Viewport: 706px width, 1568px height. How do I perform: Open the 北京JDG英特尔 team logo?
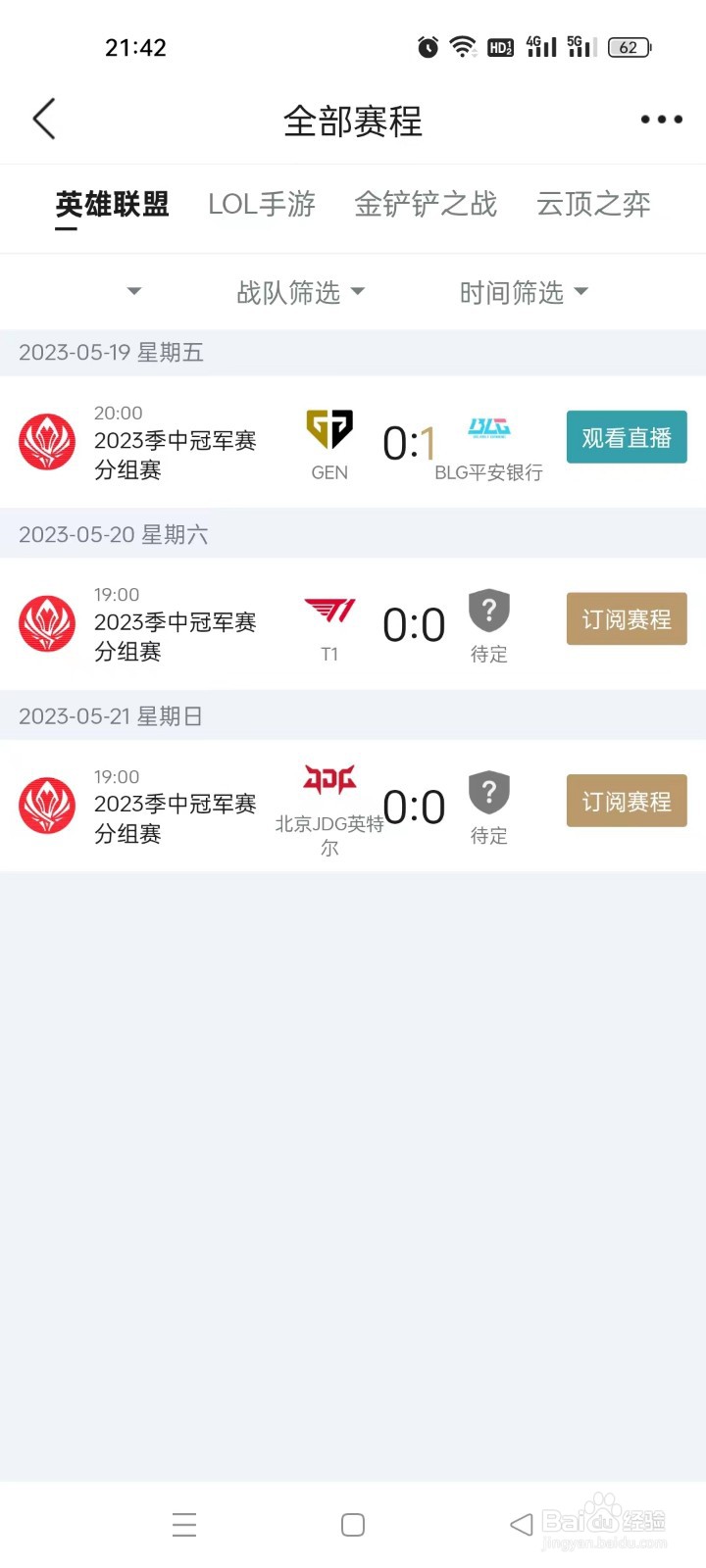point(328,781)
